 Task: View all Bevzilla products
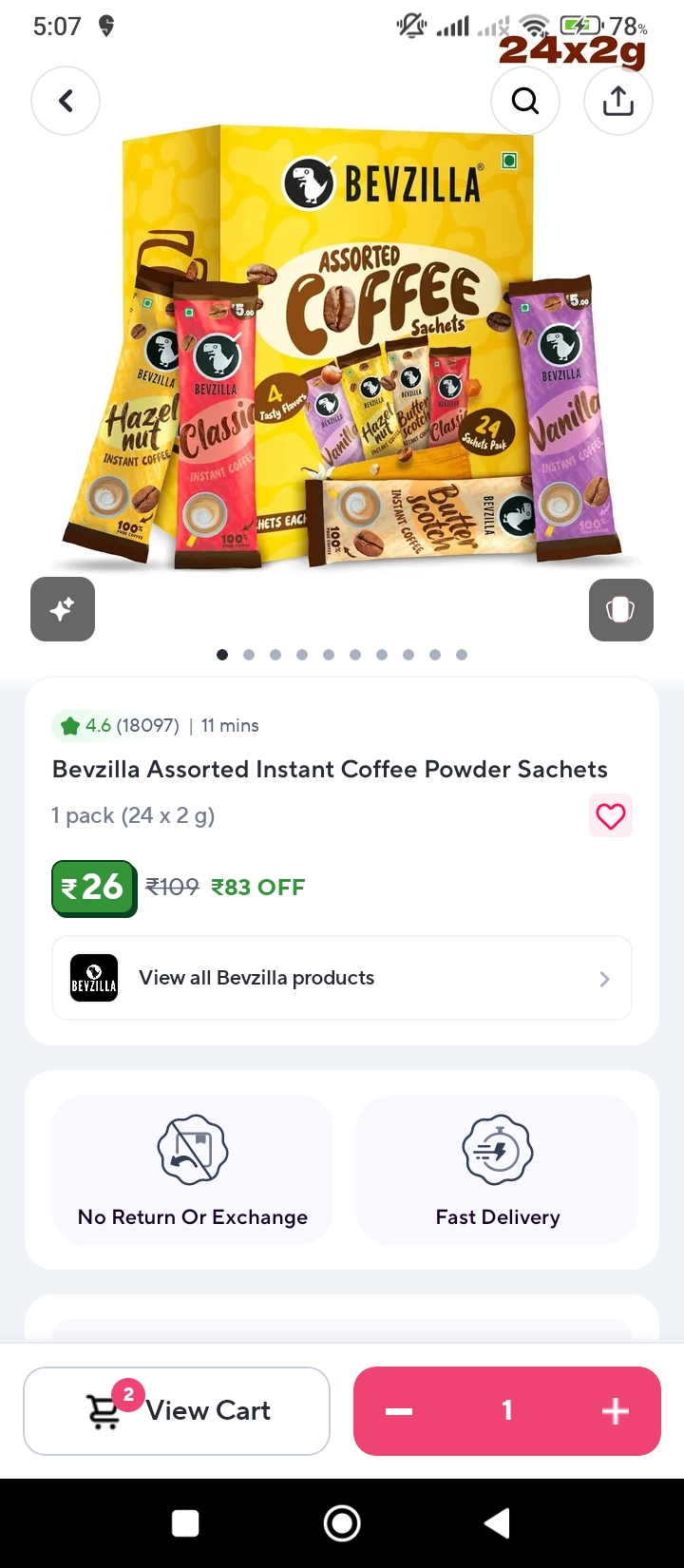pyautogui.click(x=342, y=978)
